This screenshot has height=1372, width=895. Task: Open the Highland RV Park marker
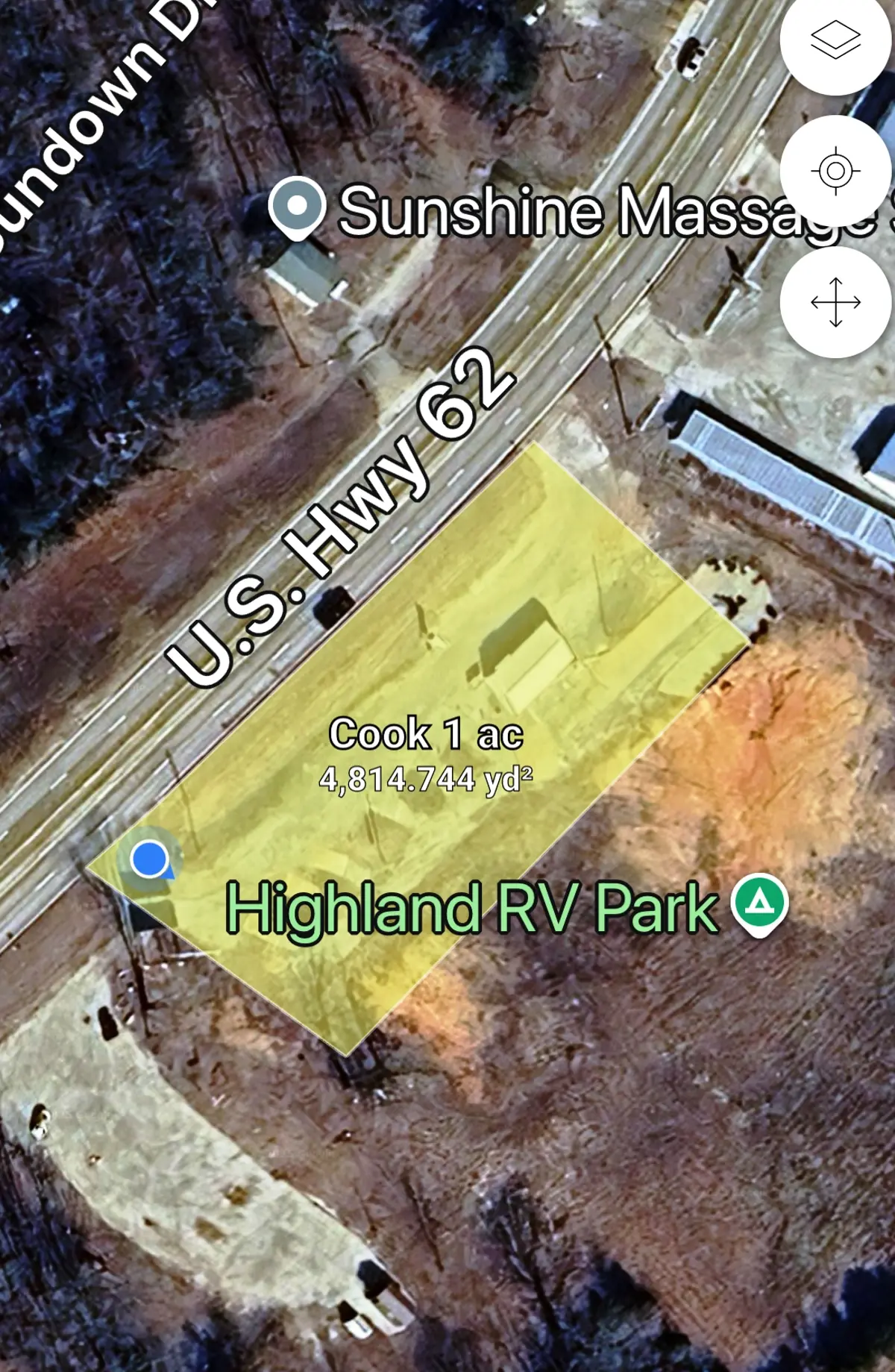pyautogui.click(x=759, y=903)
